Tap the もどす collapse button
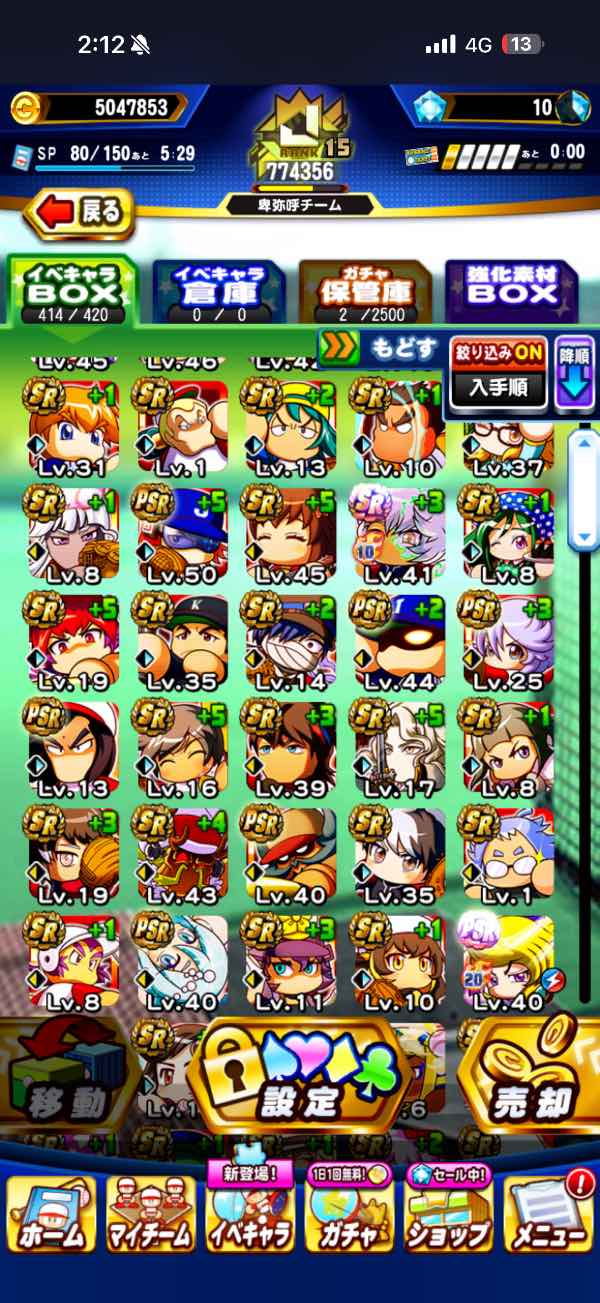 click(380, 349)
